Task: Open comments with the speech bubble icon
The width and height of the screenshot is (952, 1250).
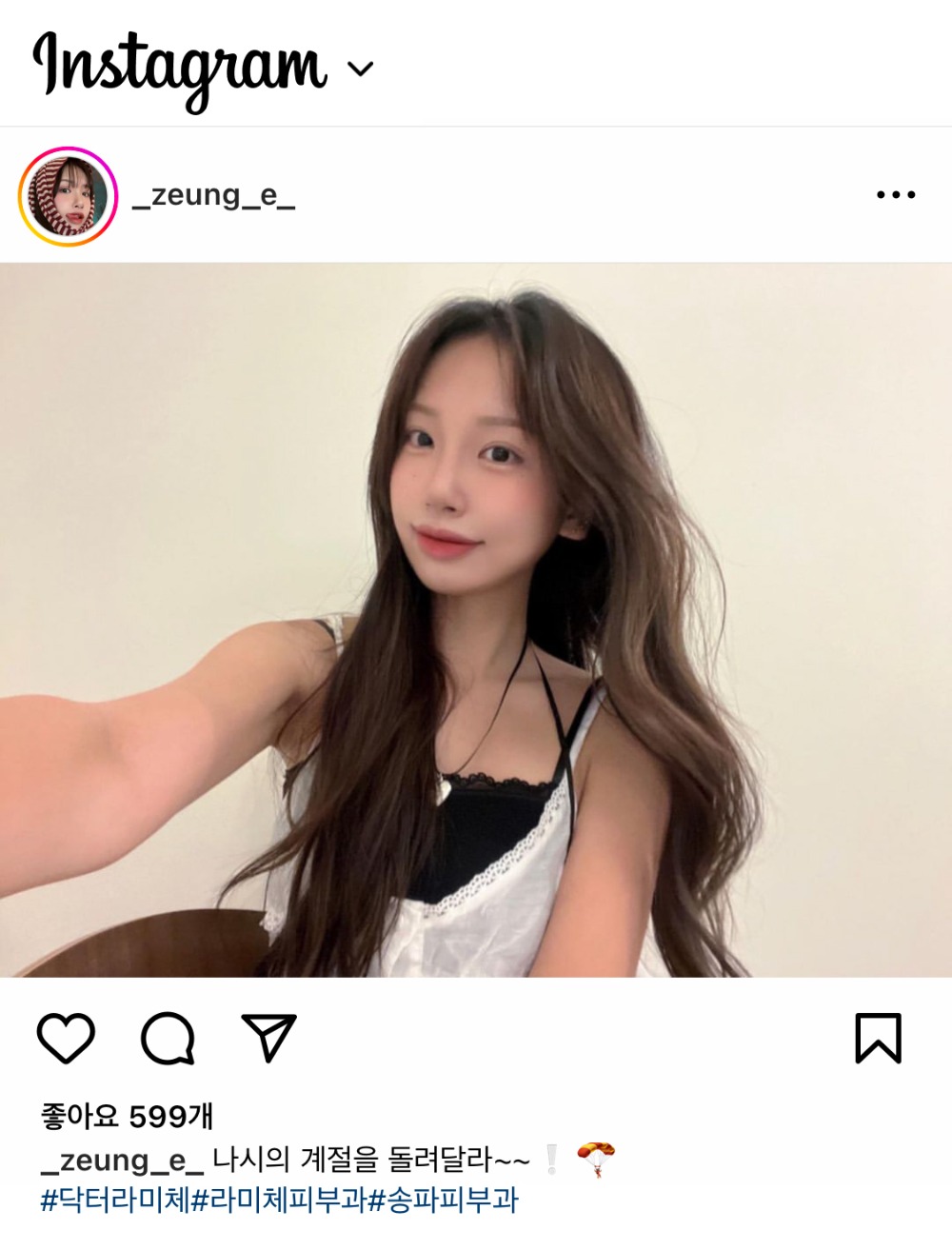Action: pos(168,1037)
